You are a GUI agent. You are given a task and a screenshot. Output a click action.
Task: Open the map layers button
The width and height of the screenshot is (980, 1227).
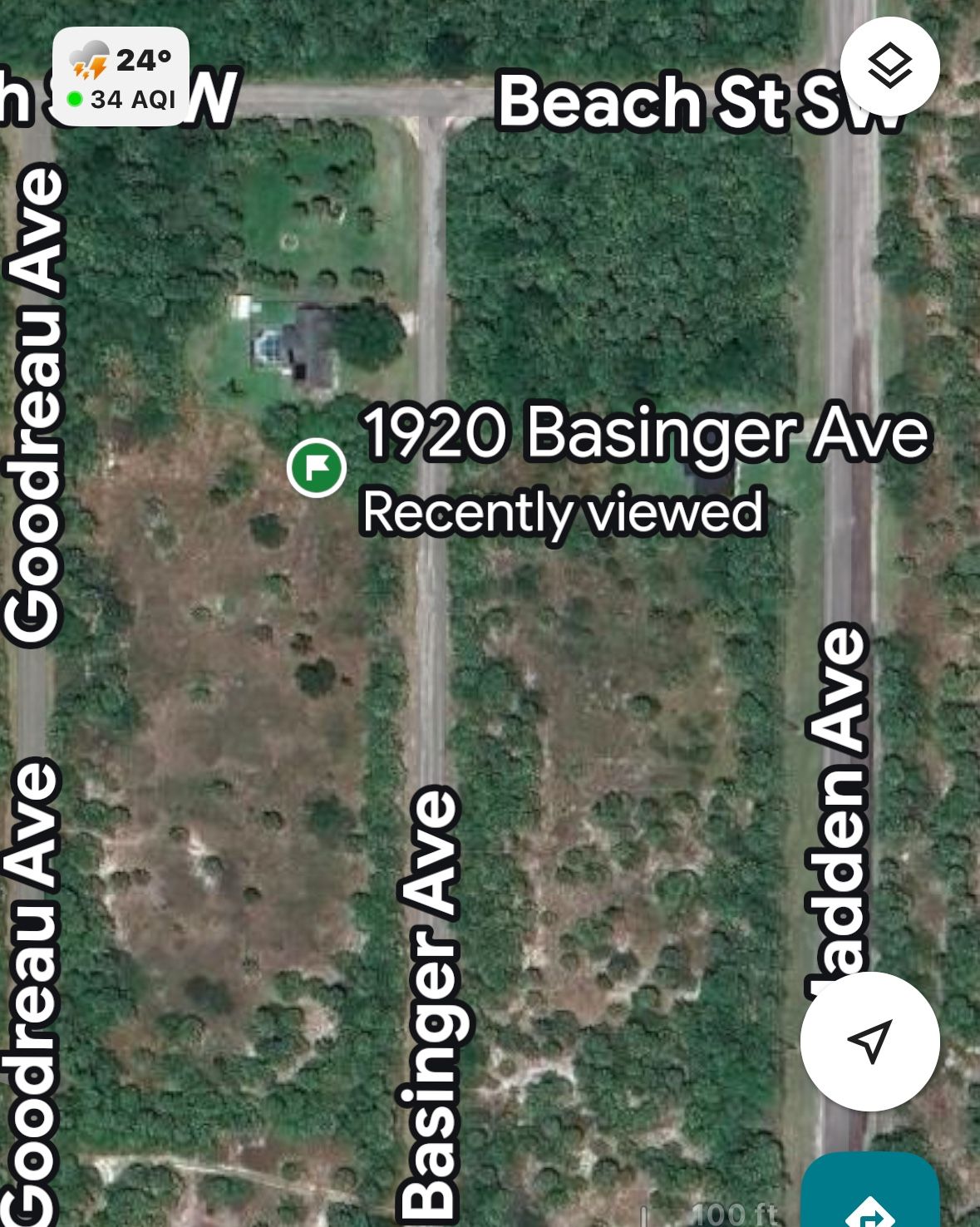889,67
